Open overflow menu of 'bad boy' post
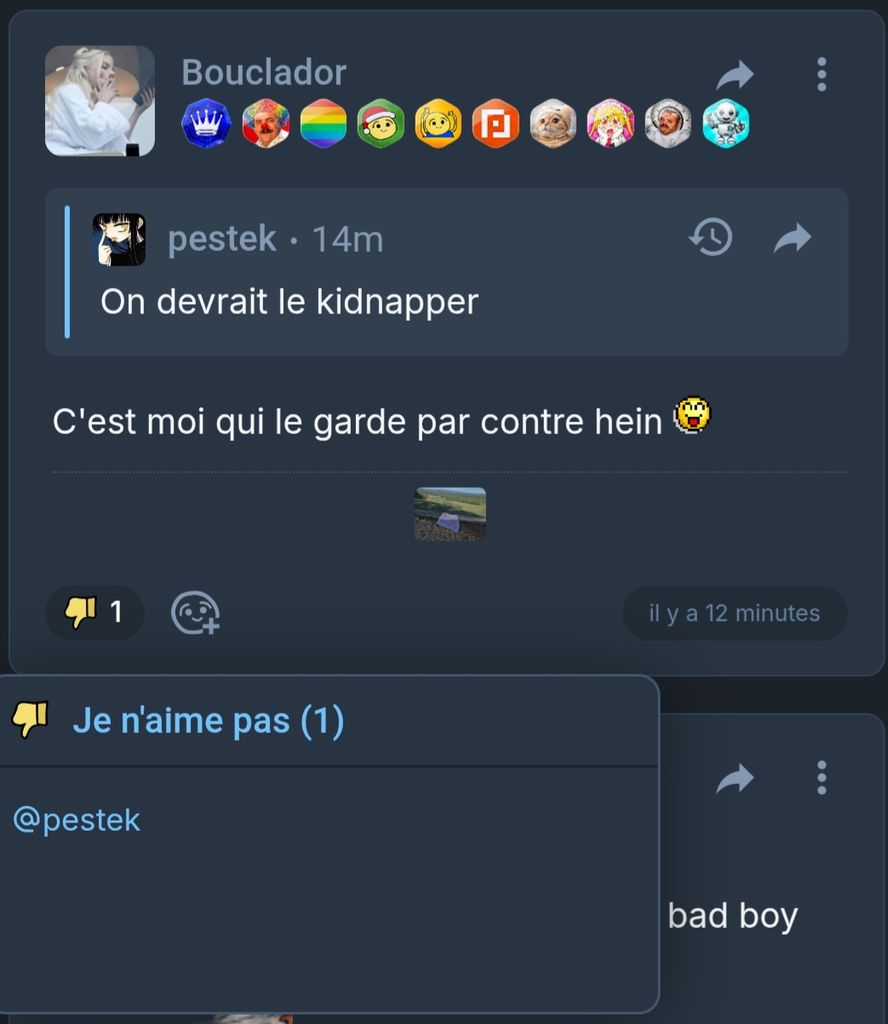 point(821,778)
